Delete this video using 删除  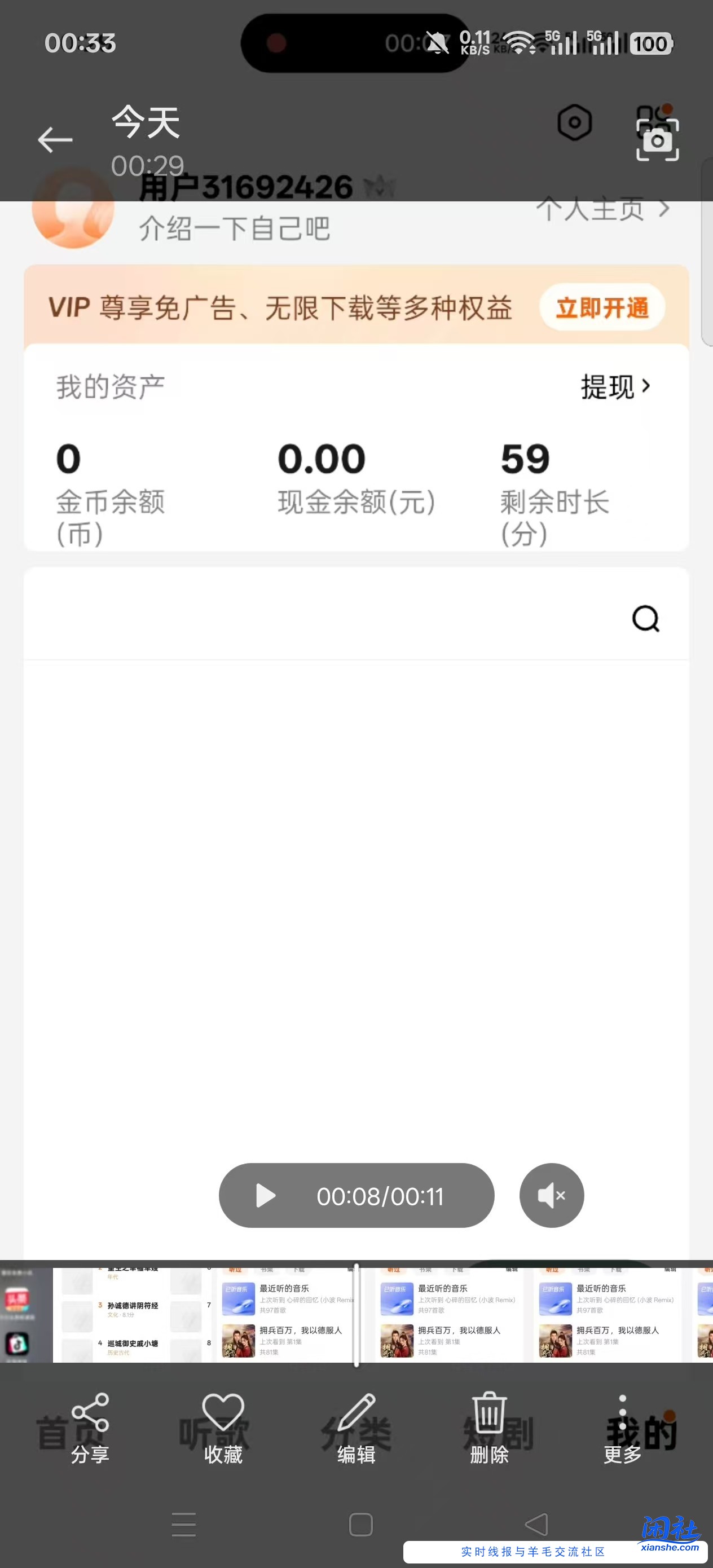click(489, 1428)
